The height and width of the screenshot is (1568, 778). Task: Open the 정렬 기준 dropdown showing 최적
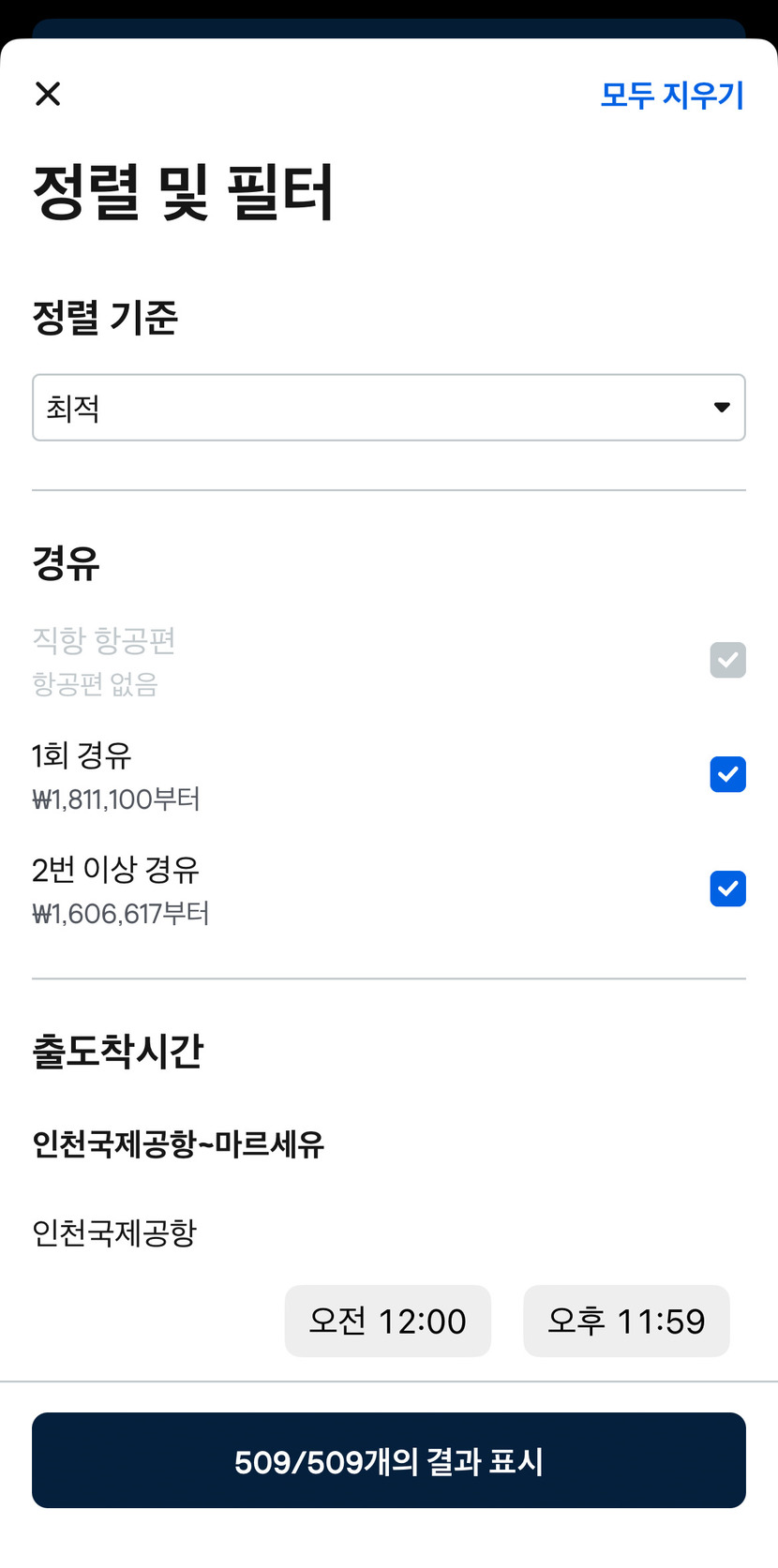[x=388, y=408]
